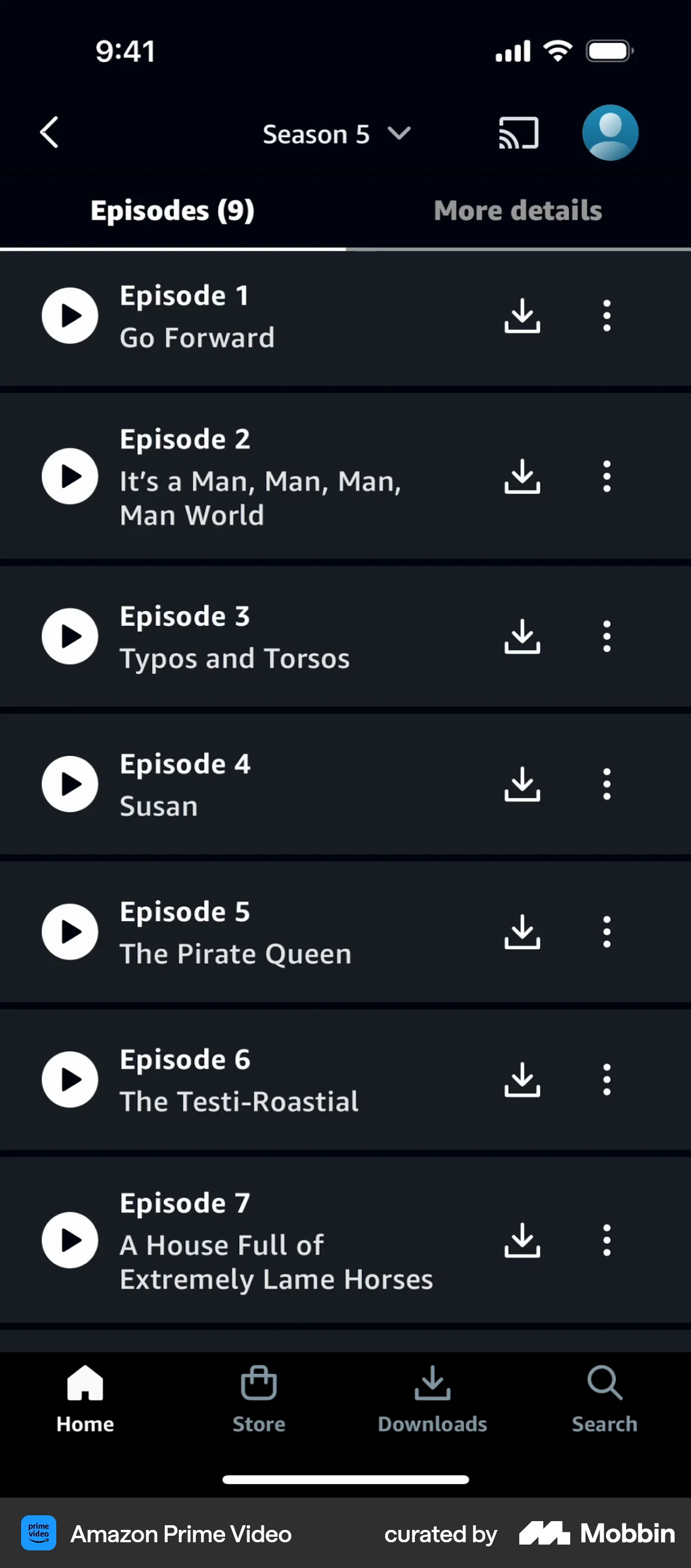Image resolution: width=691 pixels, height=1568 pixels.
Task: Open options menu for Episode 6
Action: (x=607, y=1079)
